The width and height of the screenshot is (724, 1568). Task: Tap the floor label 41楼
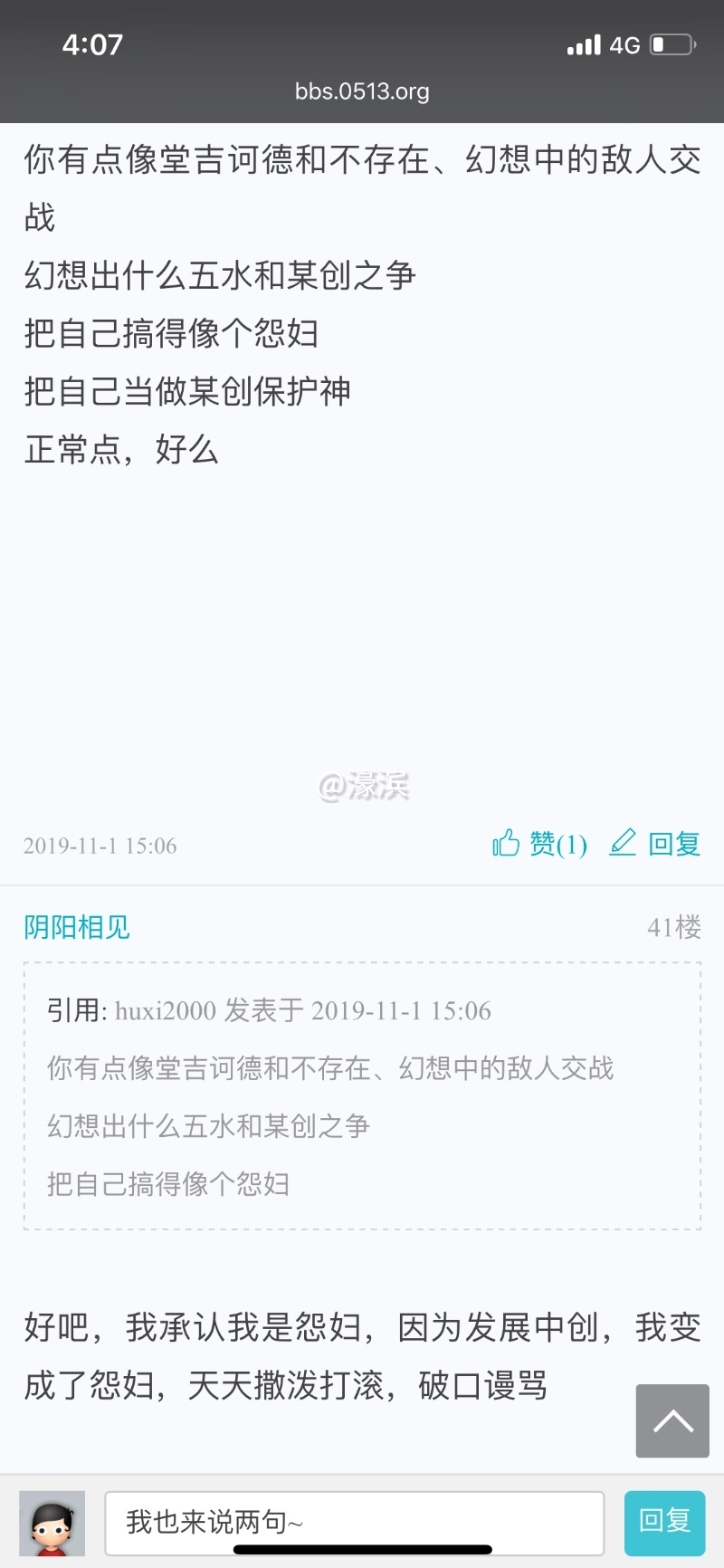(674, 927)
